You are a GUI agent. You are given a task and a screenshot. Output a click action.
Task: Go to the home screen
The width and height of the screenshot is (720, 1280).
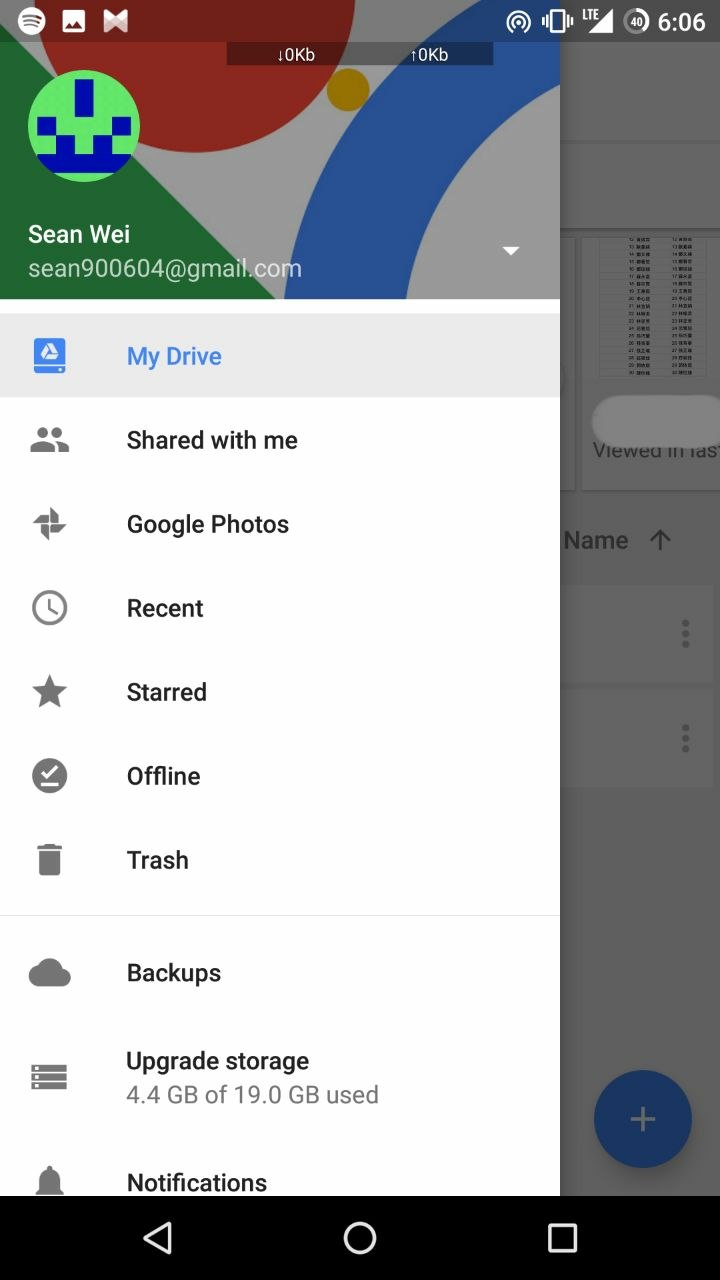[360, 1238]
